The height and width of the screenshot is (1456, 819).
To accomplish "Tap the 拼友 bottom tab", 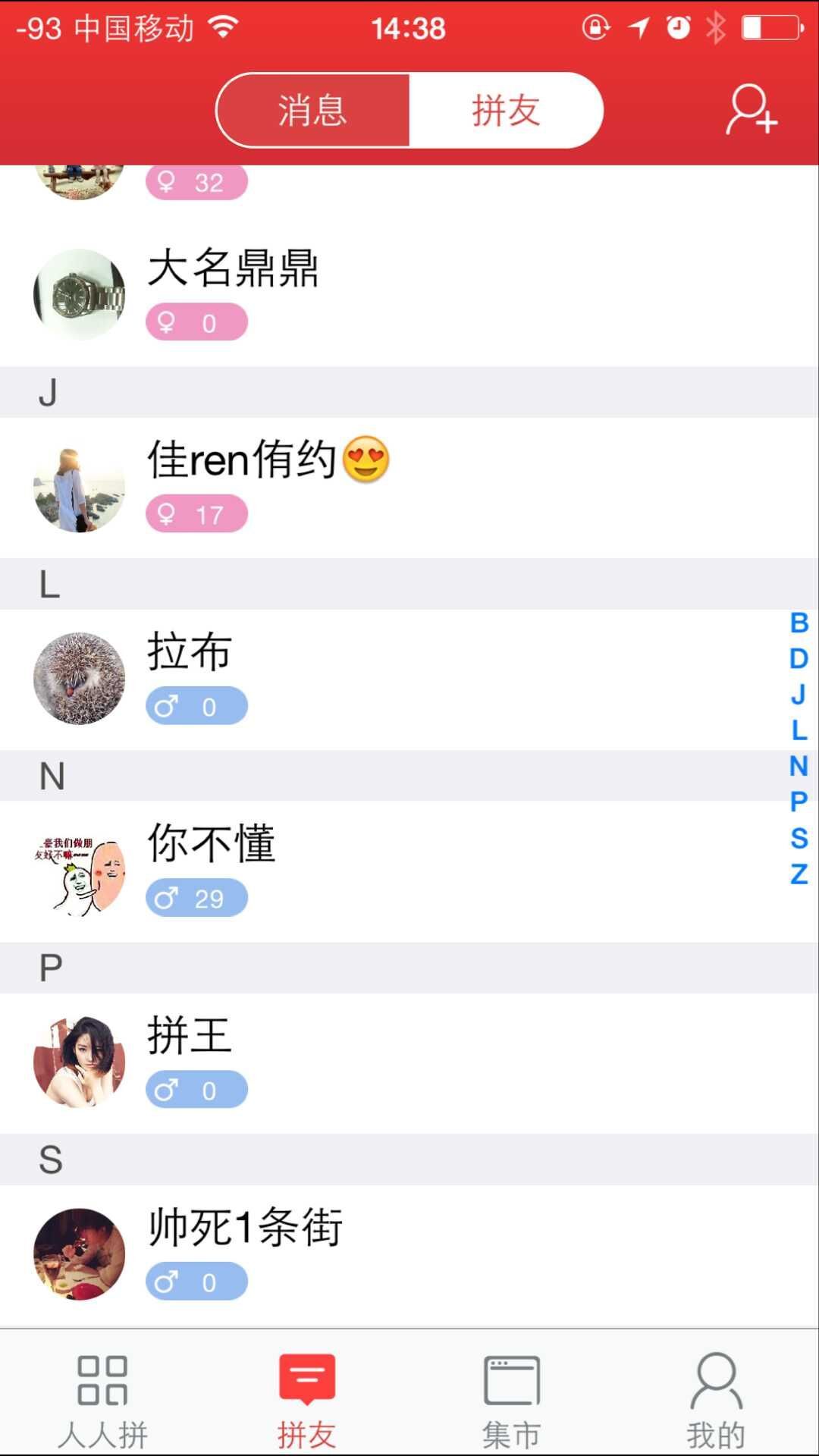I will [x=307, y=1400].
